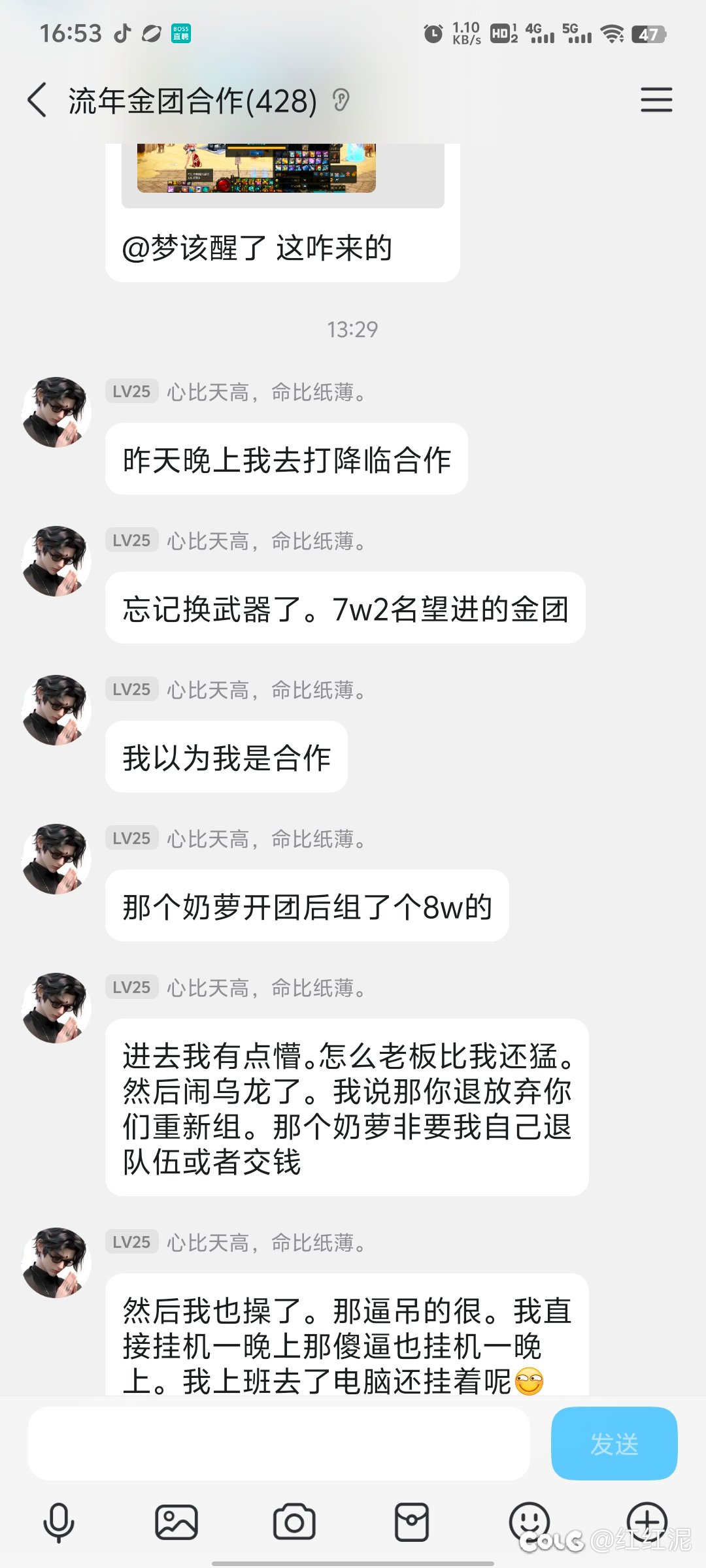Open the camera to take a photo
This screenshot has height=1568, width=706.
pyautogui.click(x=294, y=1522)
